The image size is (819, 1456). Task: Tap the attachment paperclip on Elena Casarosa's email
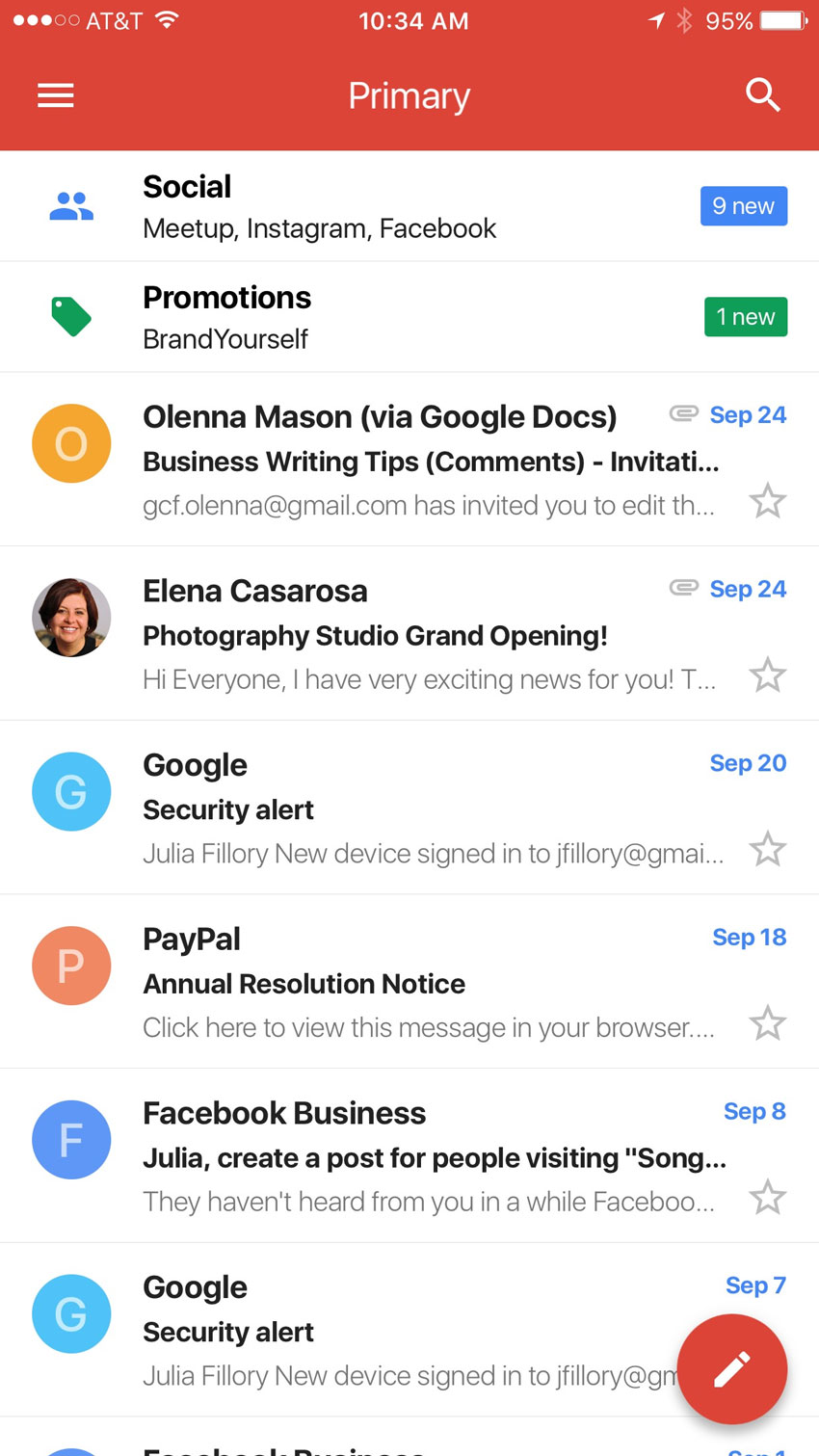pyautogui.click(x=683, y=588)
